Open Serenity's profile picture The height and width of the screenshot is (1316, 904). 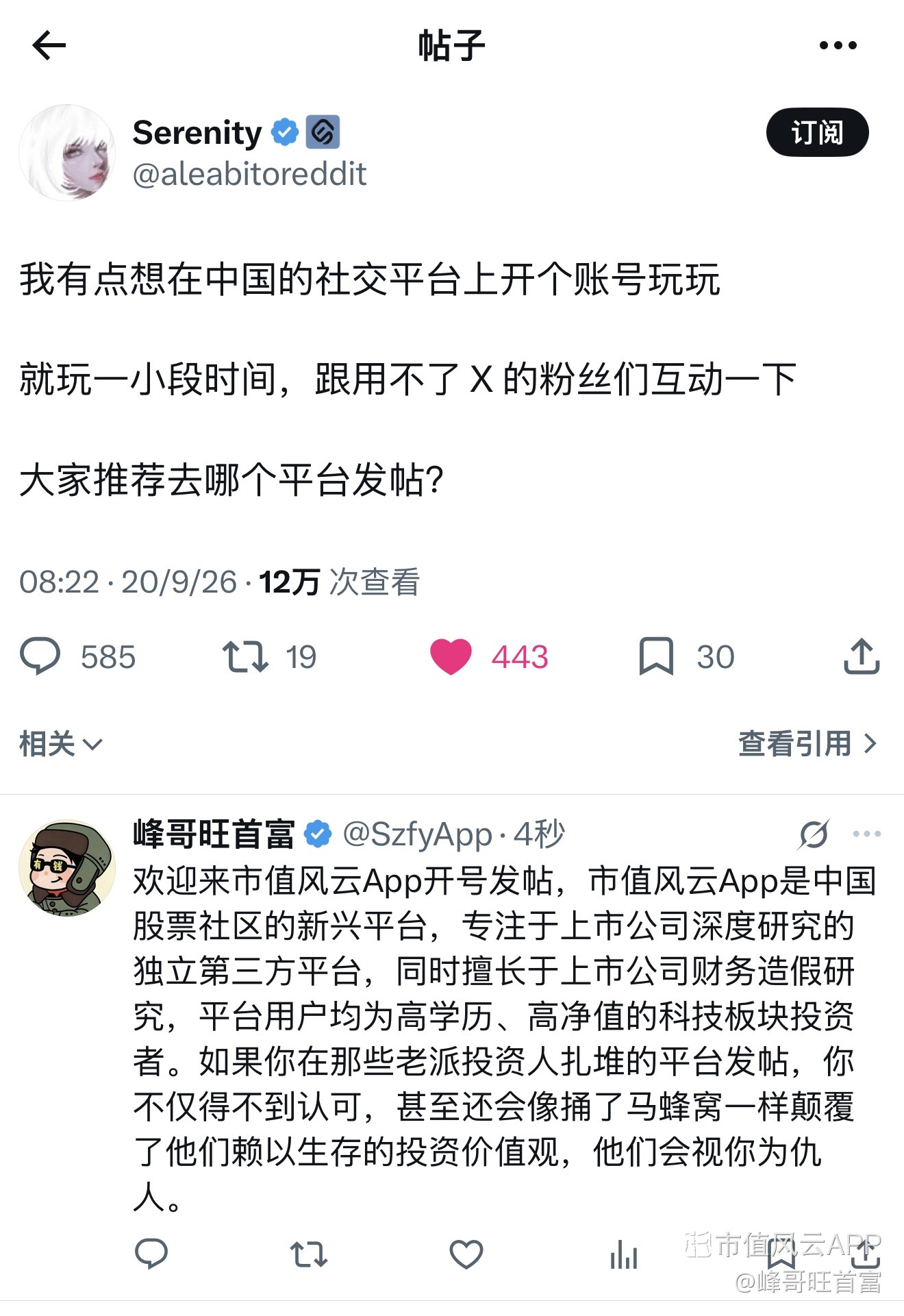click(67, 152)
